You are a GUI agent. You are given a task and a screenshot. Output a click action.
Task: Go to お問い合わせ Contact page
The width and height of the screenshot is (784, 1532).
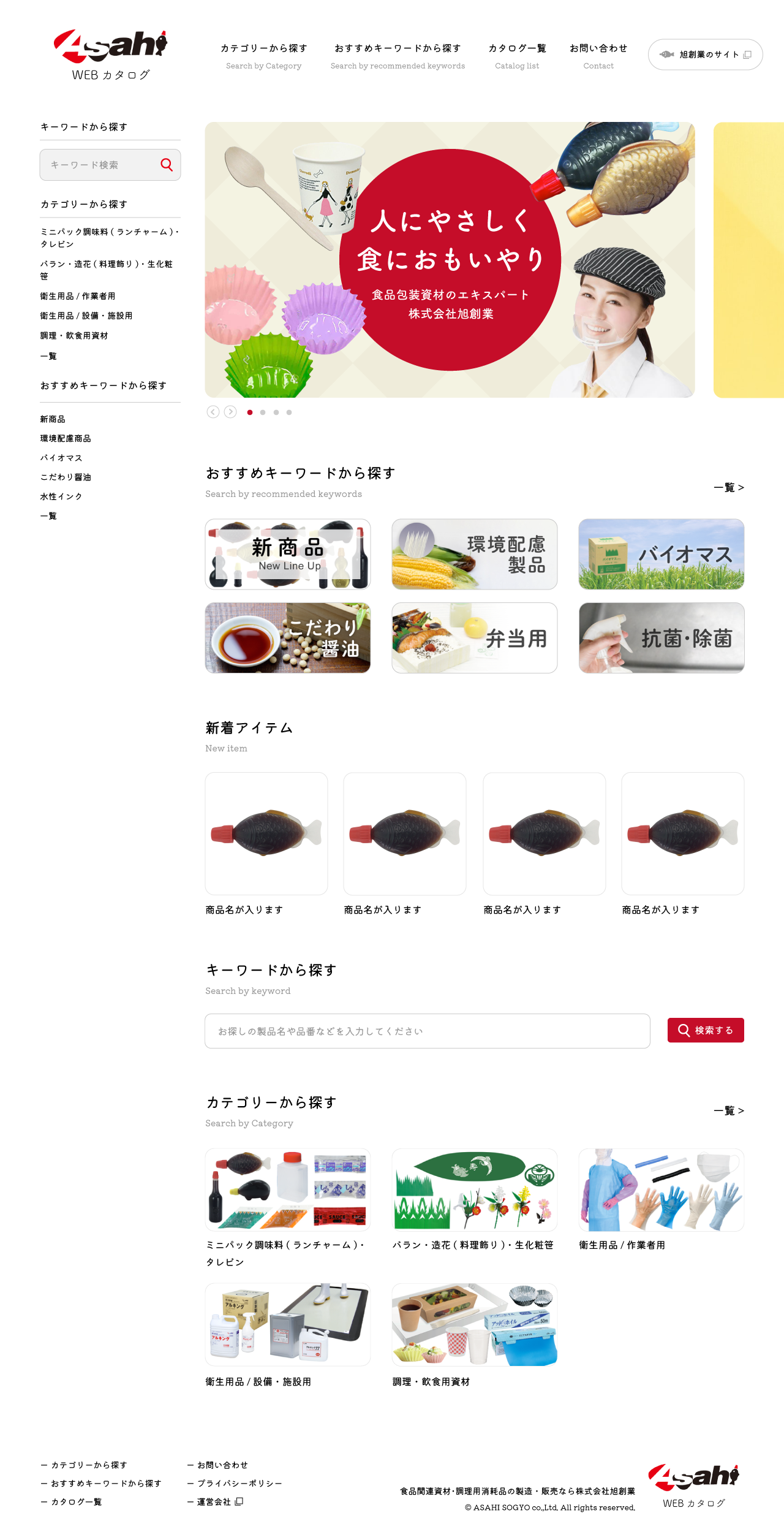pyautogui.click(x=598, y=56)
